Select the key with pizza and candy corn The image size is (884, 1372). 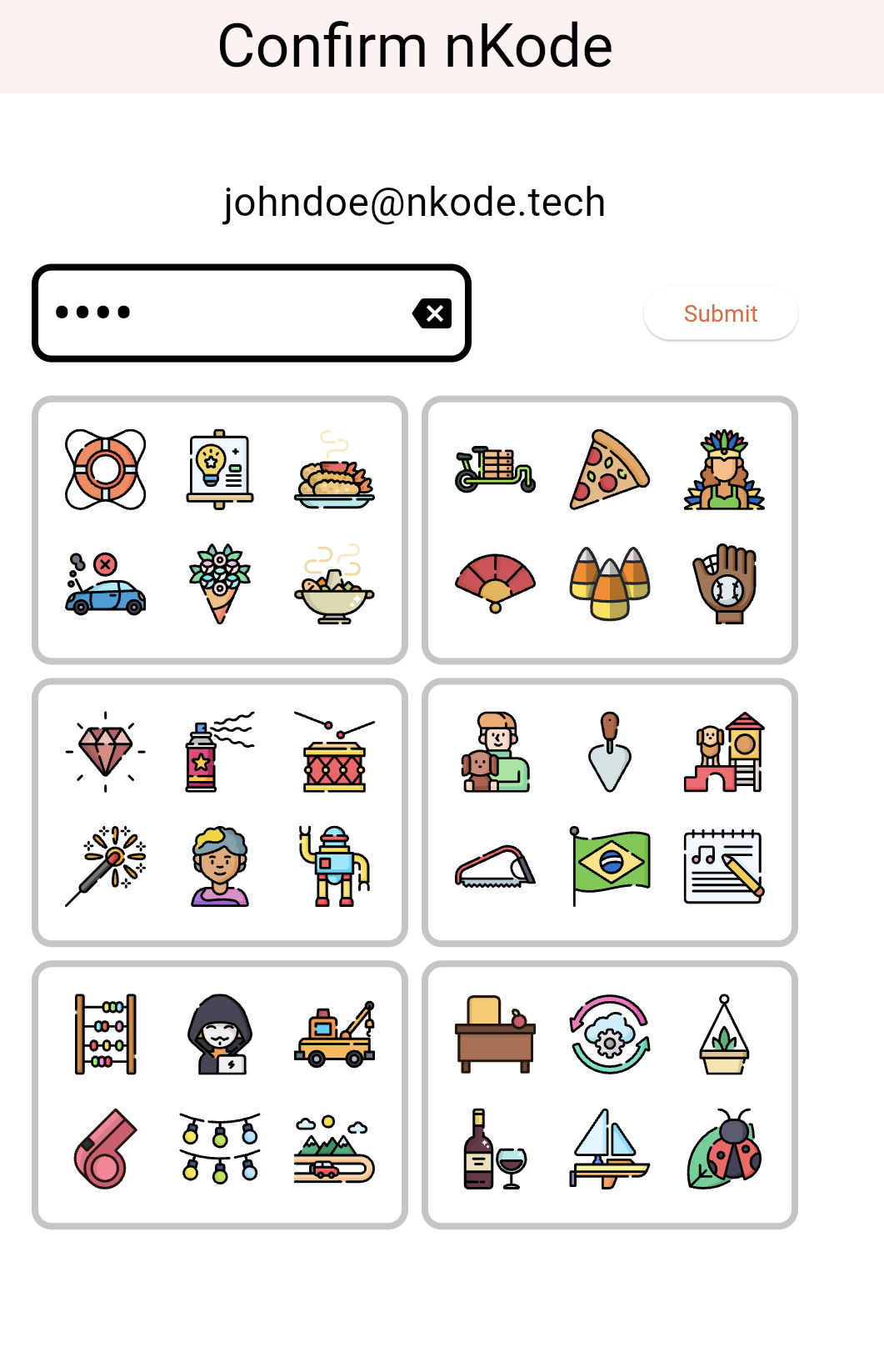coord(609,529)
